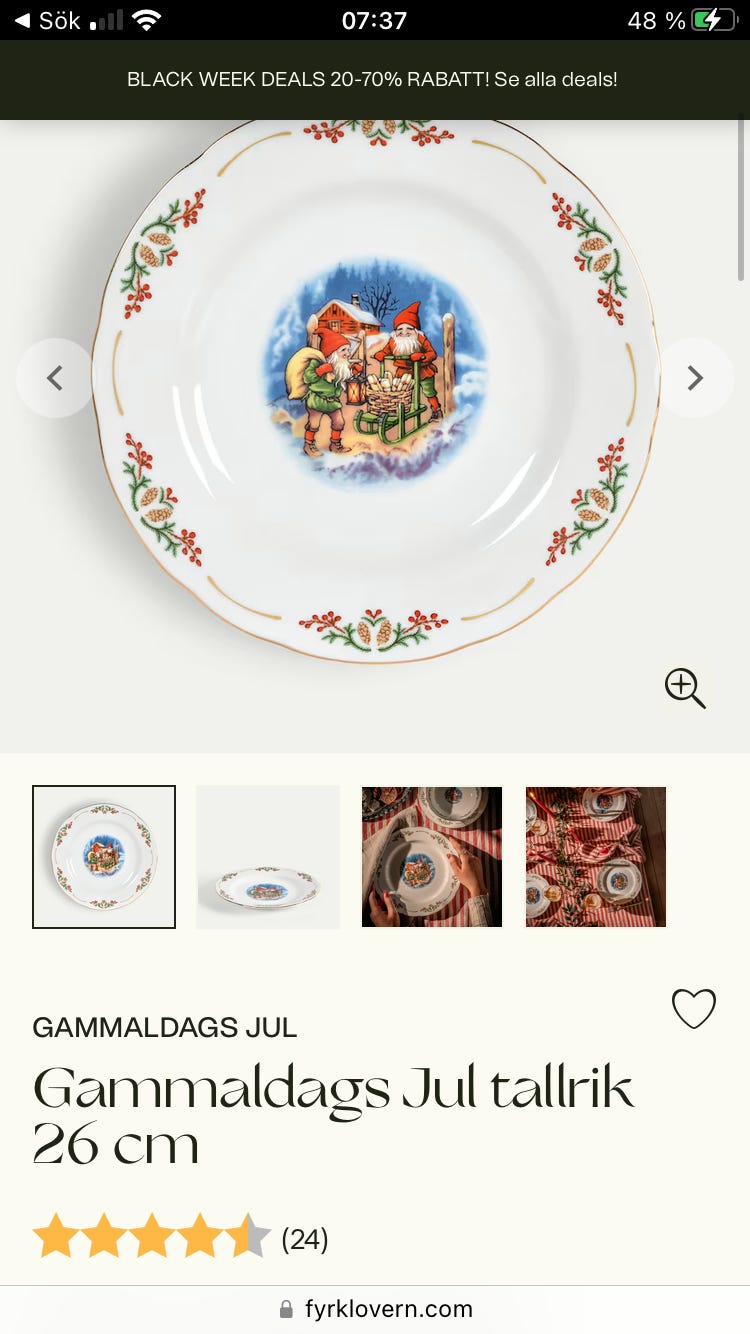This screenshot has height=1334, width=750.
Task: Tap the clock showing 07:37
Action: (x=375, y=19)
